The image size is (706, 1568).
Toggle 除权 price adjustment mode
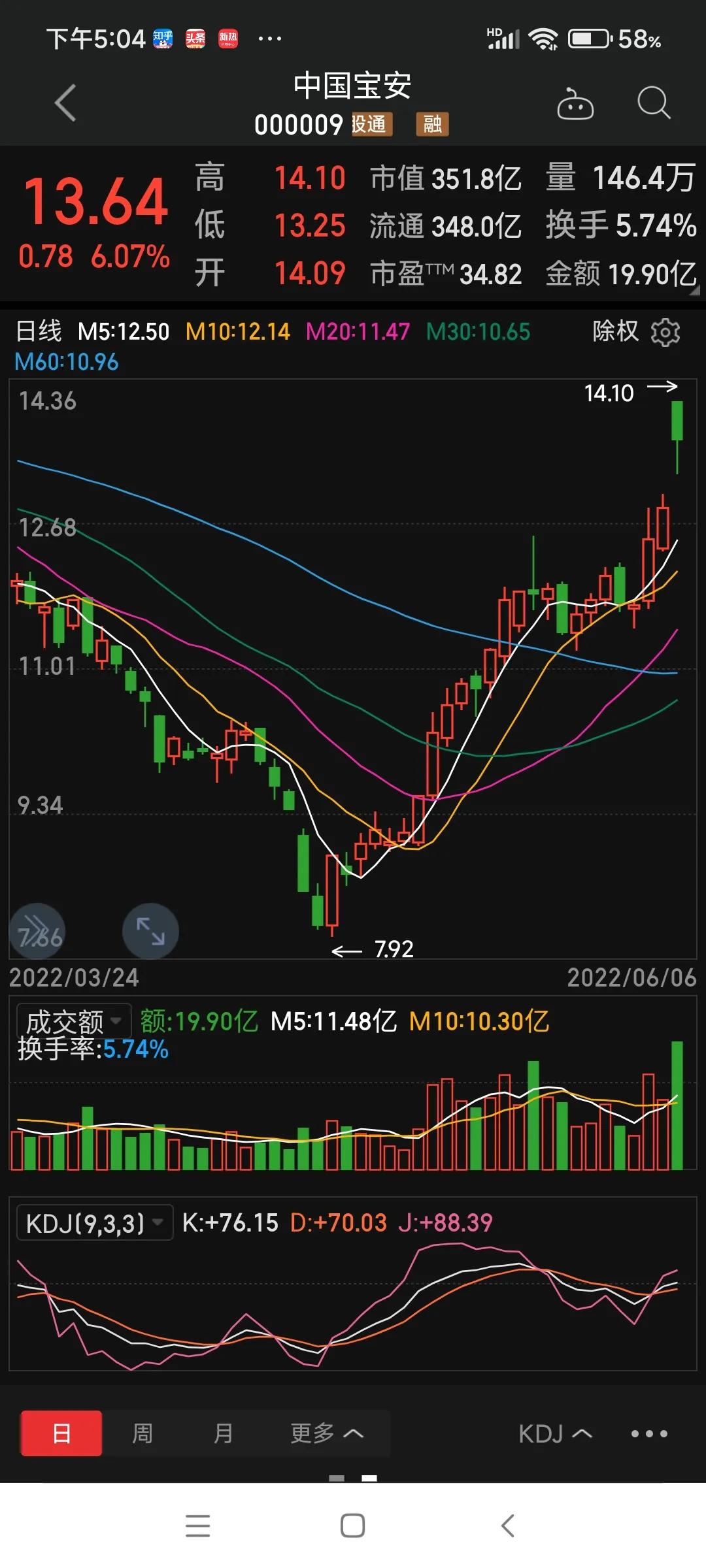(x=614, y=332)
